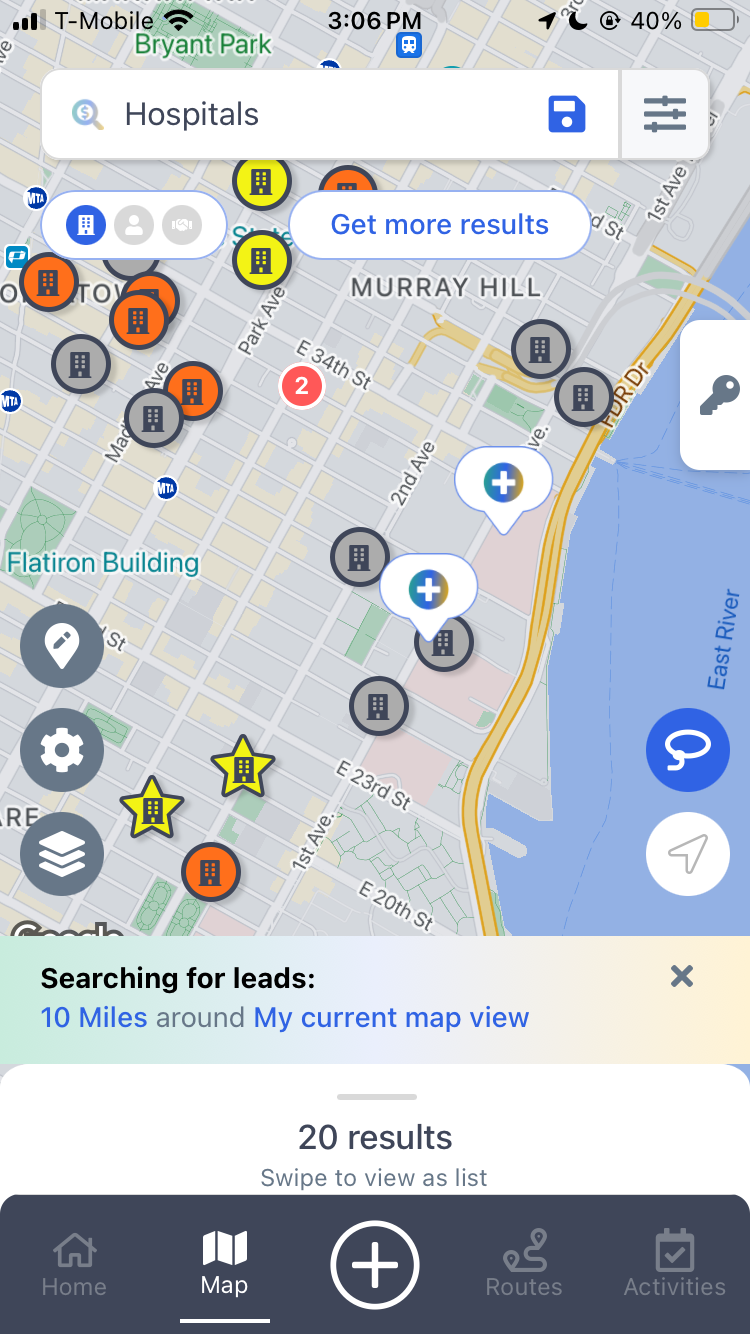This screenshot has width=750, height=1334.
Task: Switch to the Activities tab
Action: coord(675,1264)
